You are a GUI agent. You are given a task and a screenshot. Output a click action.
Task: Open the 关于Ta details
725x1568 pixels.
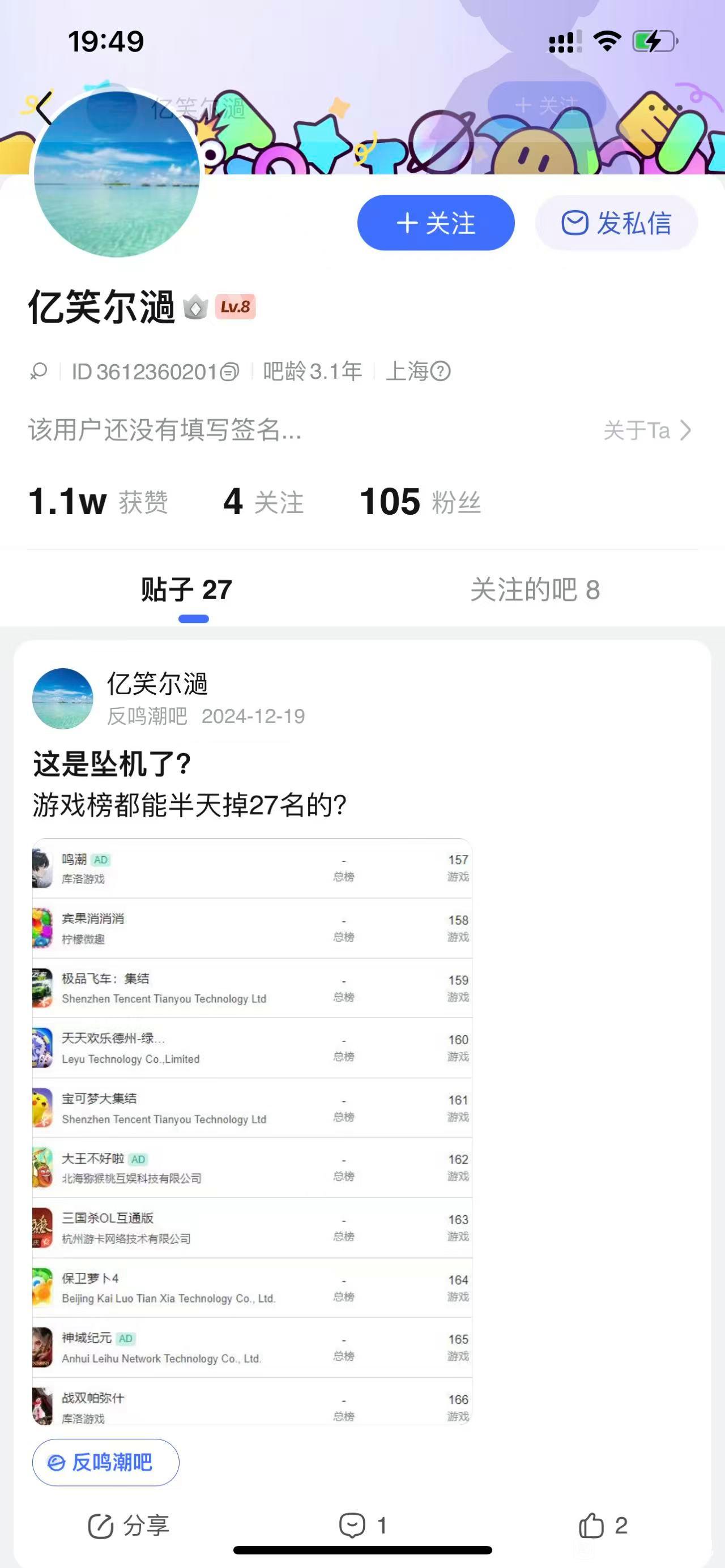point(647,430)
